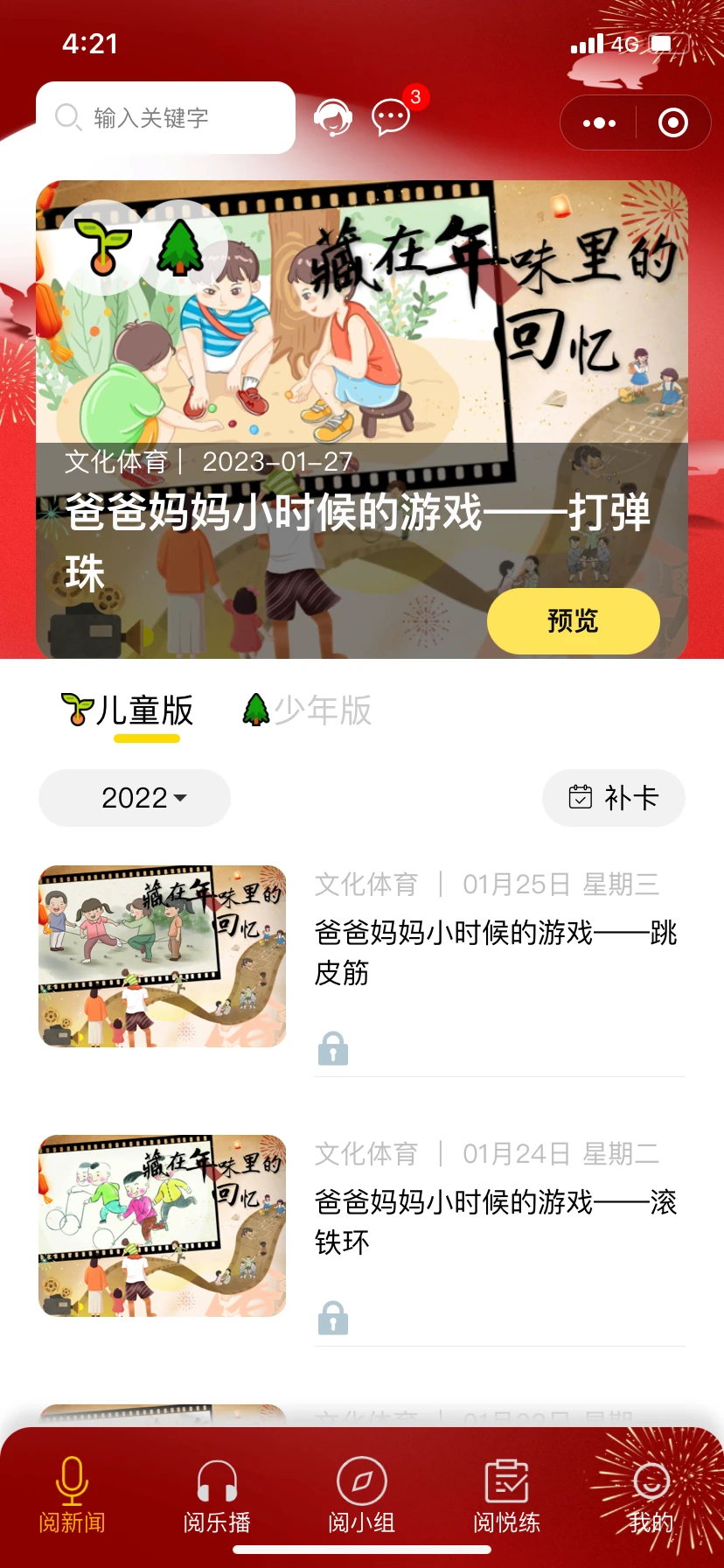
Task: Open the 我的 profile tab
Action: (x=651, y=1494)
